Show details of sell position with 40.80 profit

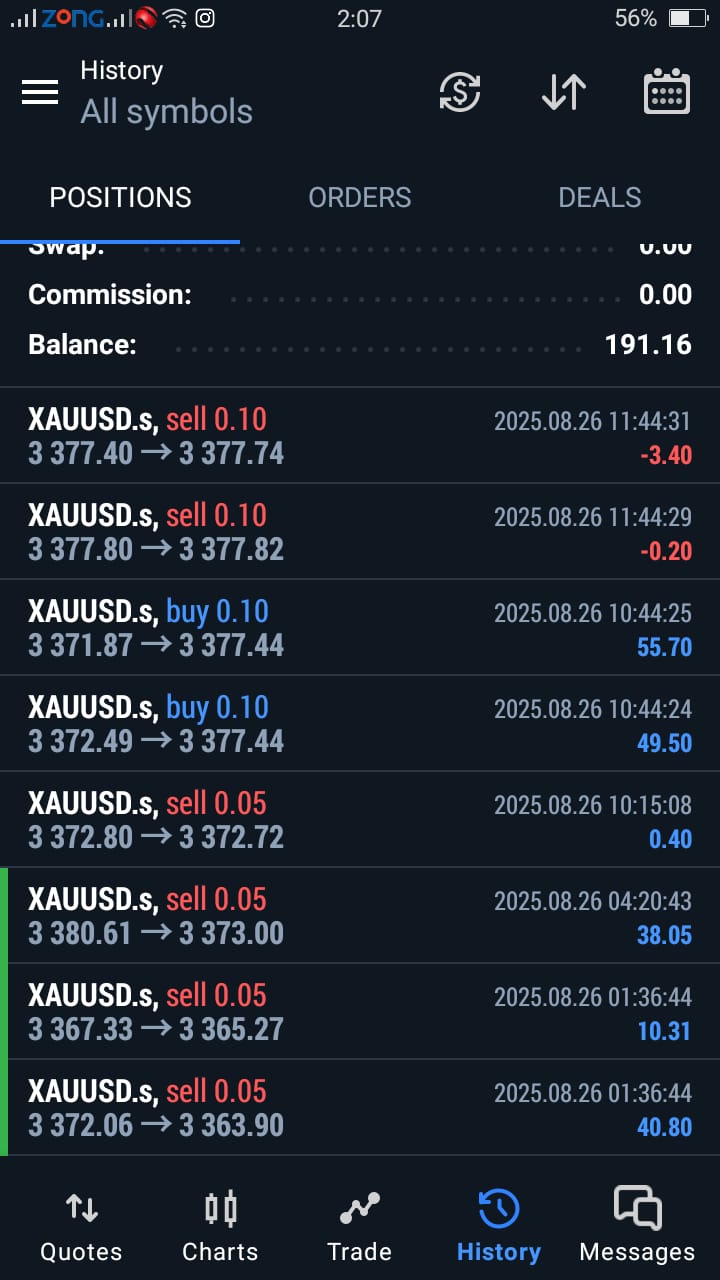click(360, 1108)
